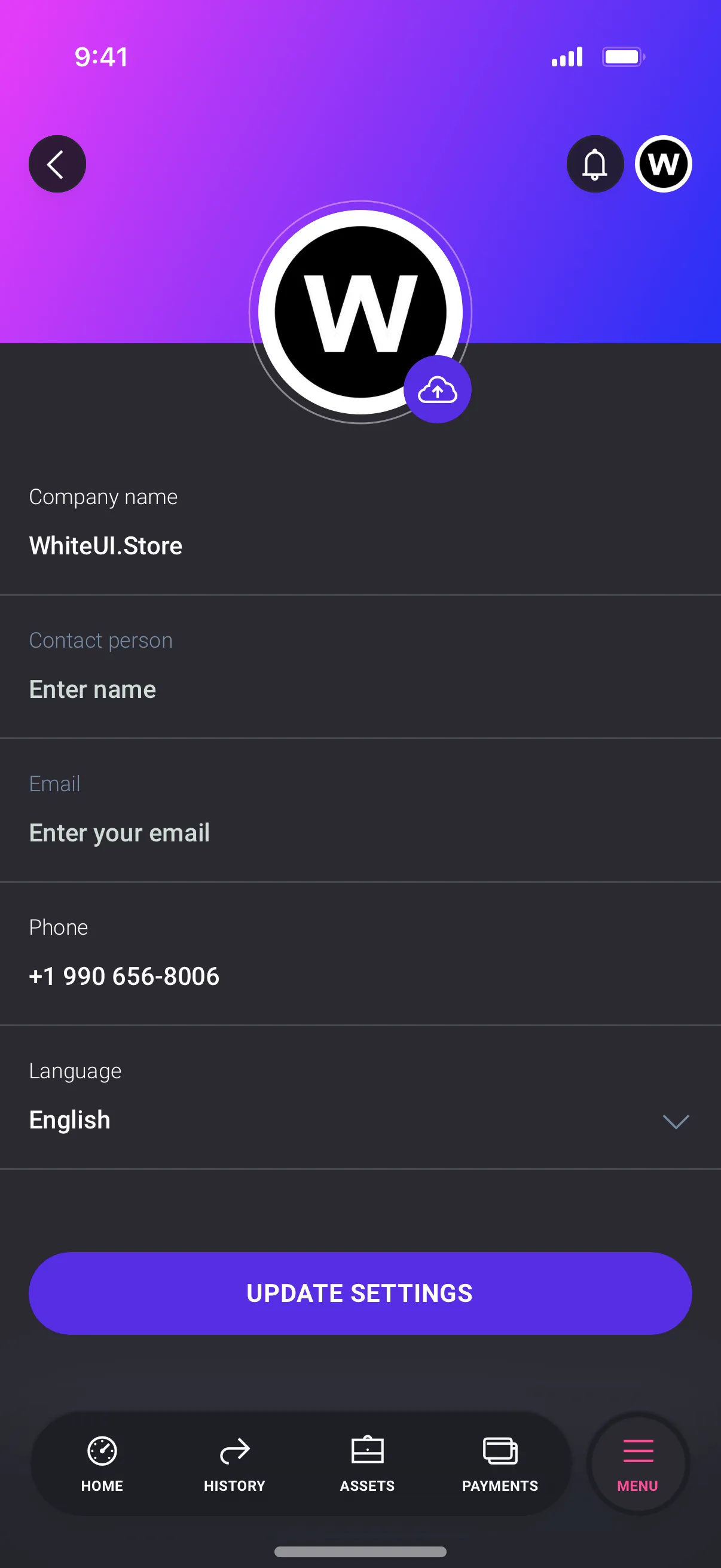Open the History icon in bottom navigation
721x1568 pixels.
[234, 1452]
